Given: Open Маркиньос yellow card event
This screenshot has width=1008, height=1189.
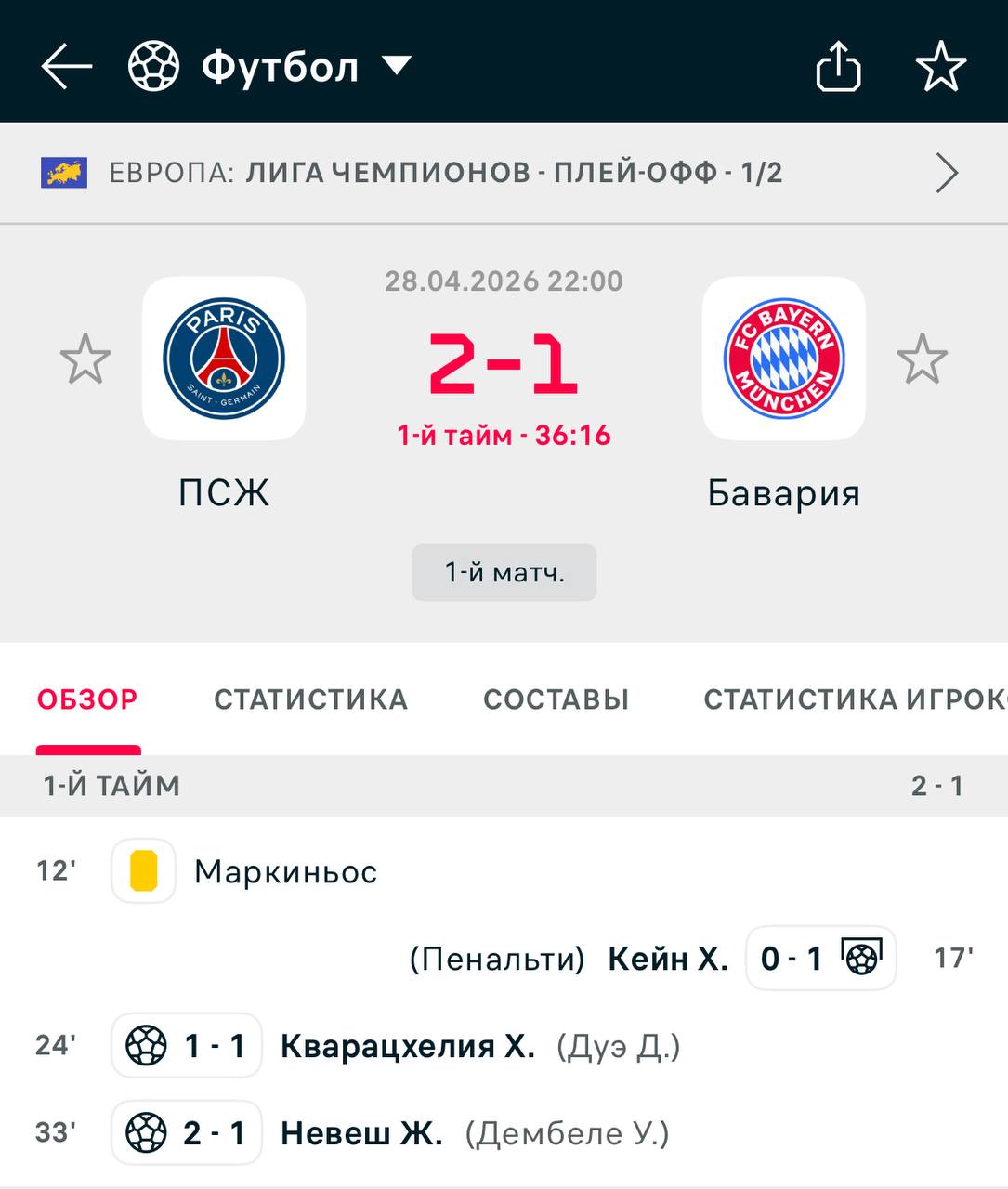Looking at the screenshot, I should [285, 871].
